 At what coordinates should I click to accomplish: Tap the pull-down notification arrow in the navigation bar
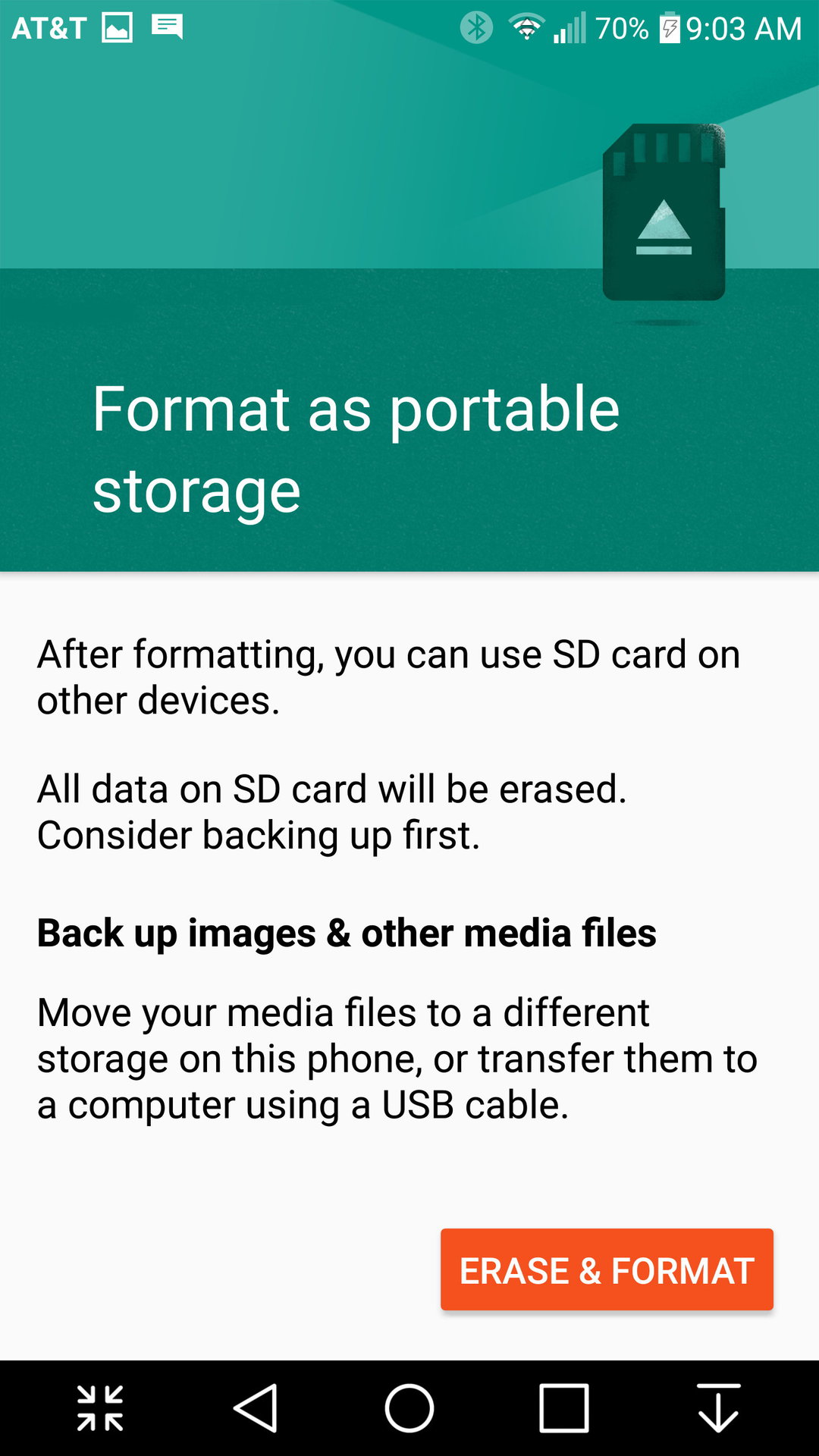718,1408
